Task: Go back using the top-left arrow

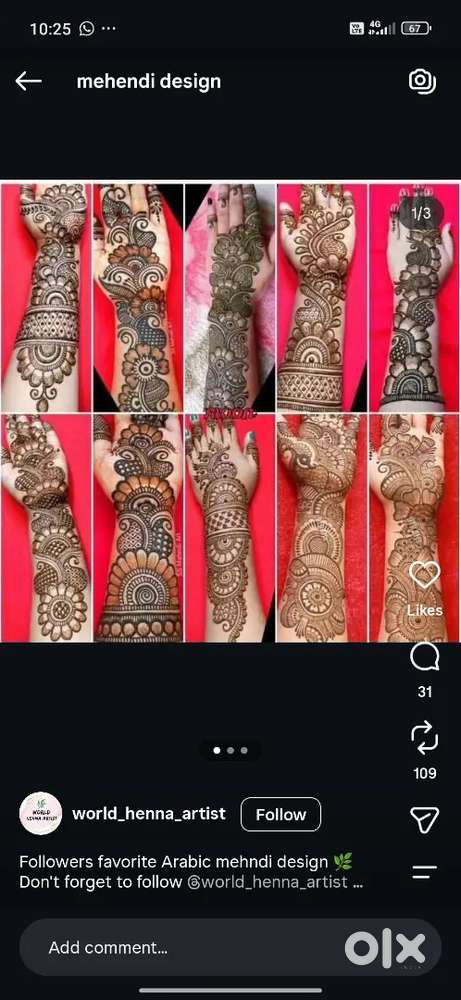Action: tap(28, 81)
